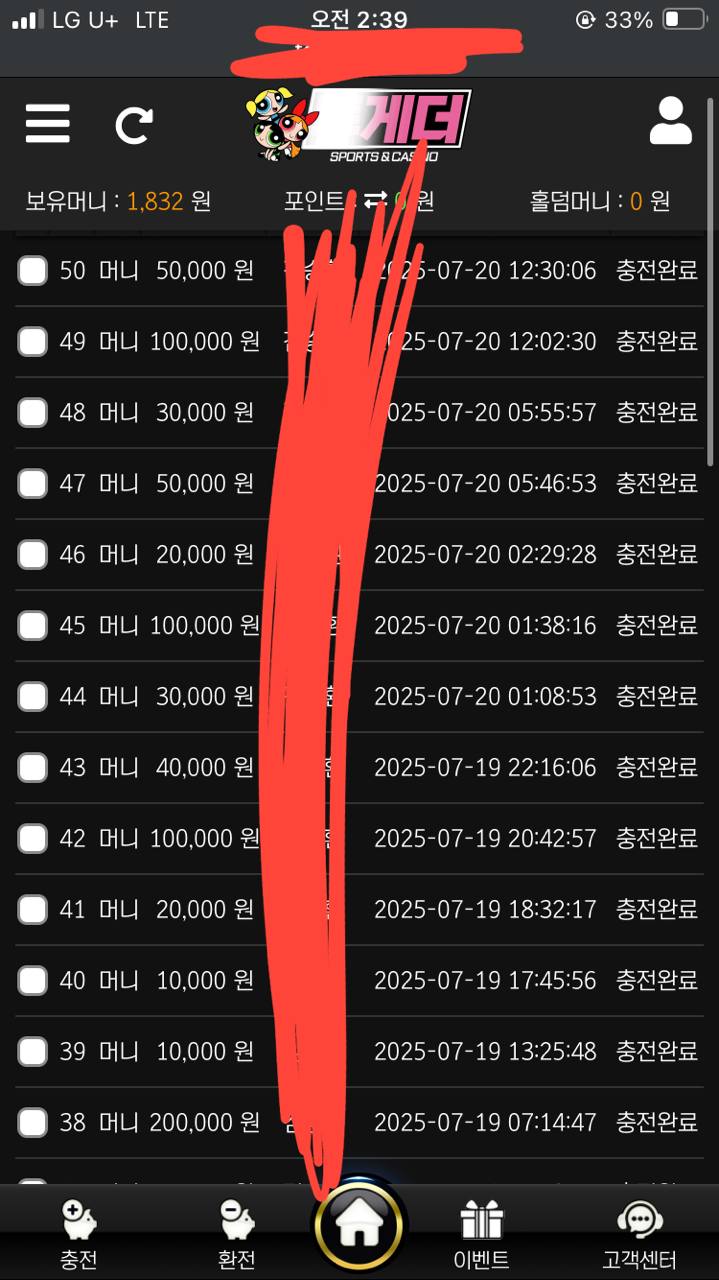The image size is (719, 1280).
Task: Select row 38 with 200,000 원
Action: (33, 1122)
